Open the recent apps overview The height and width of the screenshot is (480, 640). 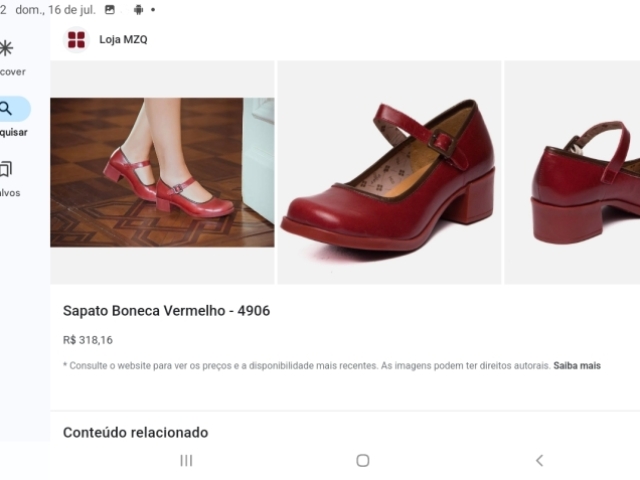(186, 460)
